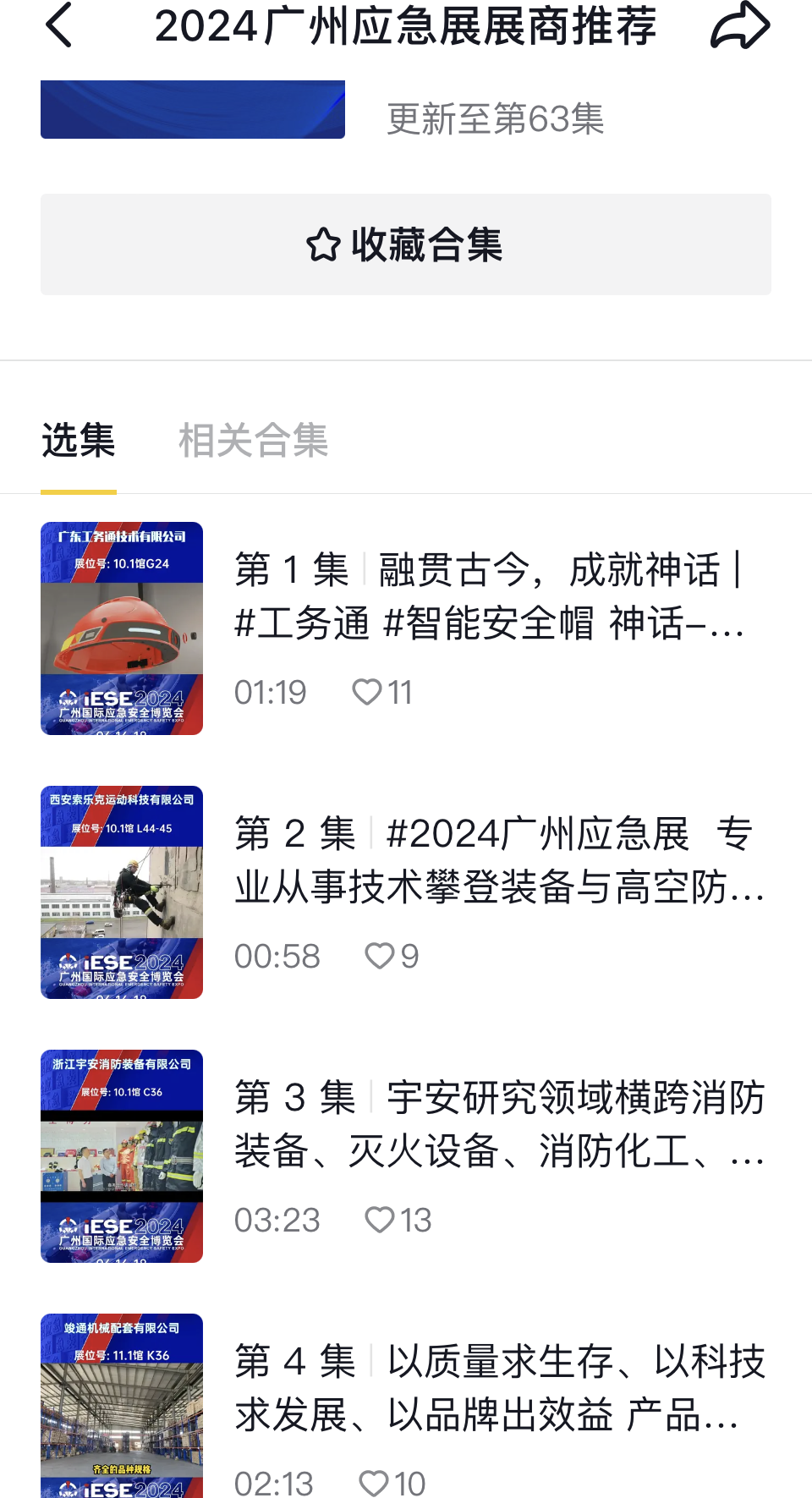Viewport: 812px width, 1498px height.
Task: Share this collection via the arrow icon
Action: (740, 25)
